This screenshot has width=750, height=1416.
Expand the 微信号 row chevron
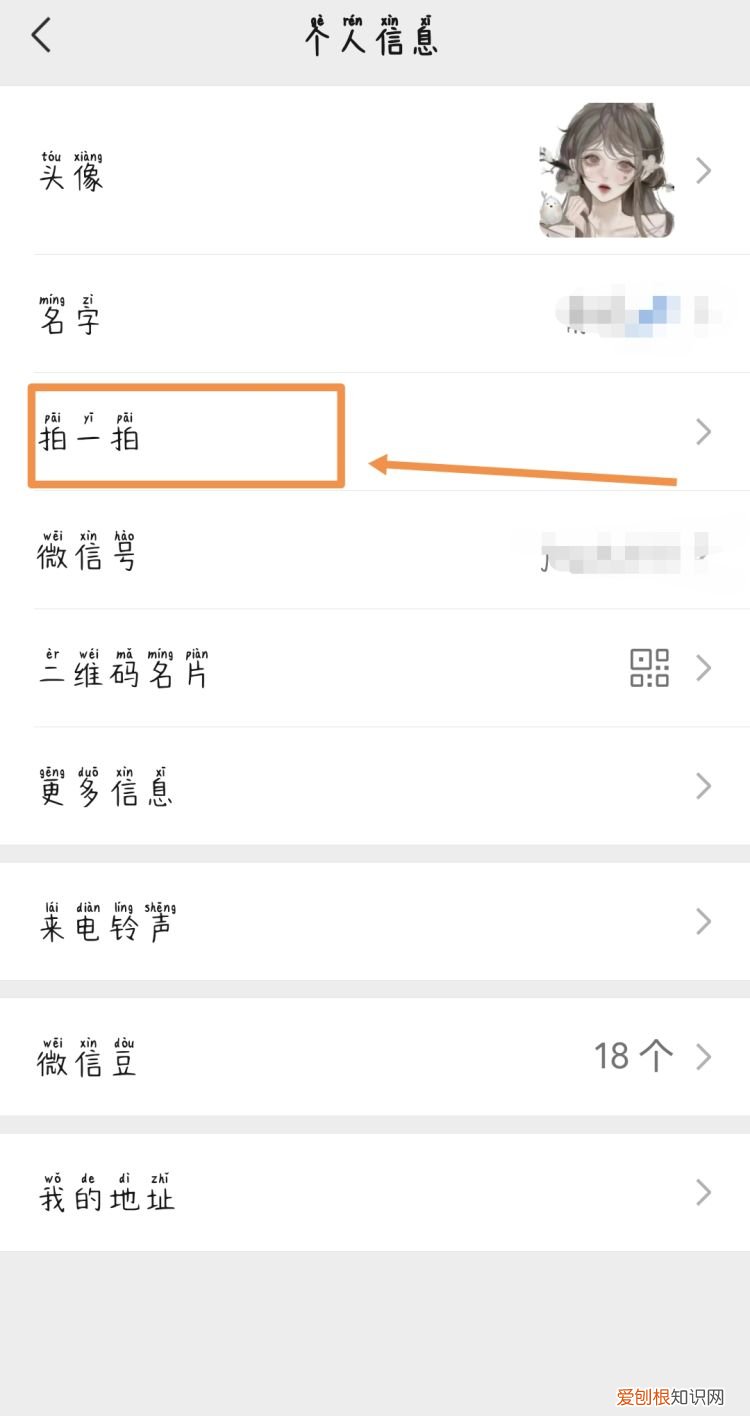click(x=703, y=550)
